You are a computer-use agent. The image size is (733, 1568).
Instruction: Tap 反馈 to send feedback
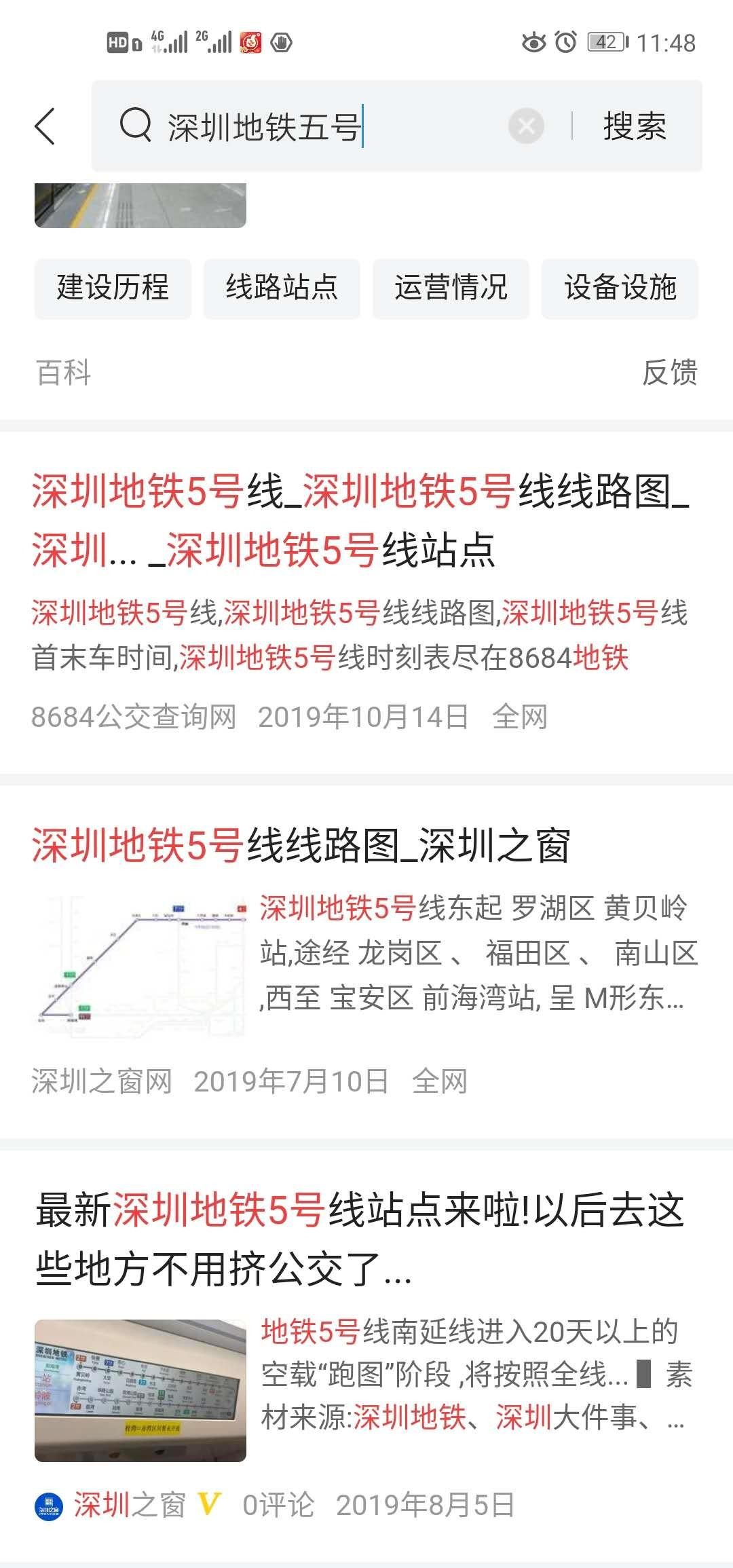[669, 373]
